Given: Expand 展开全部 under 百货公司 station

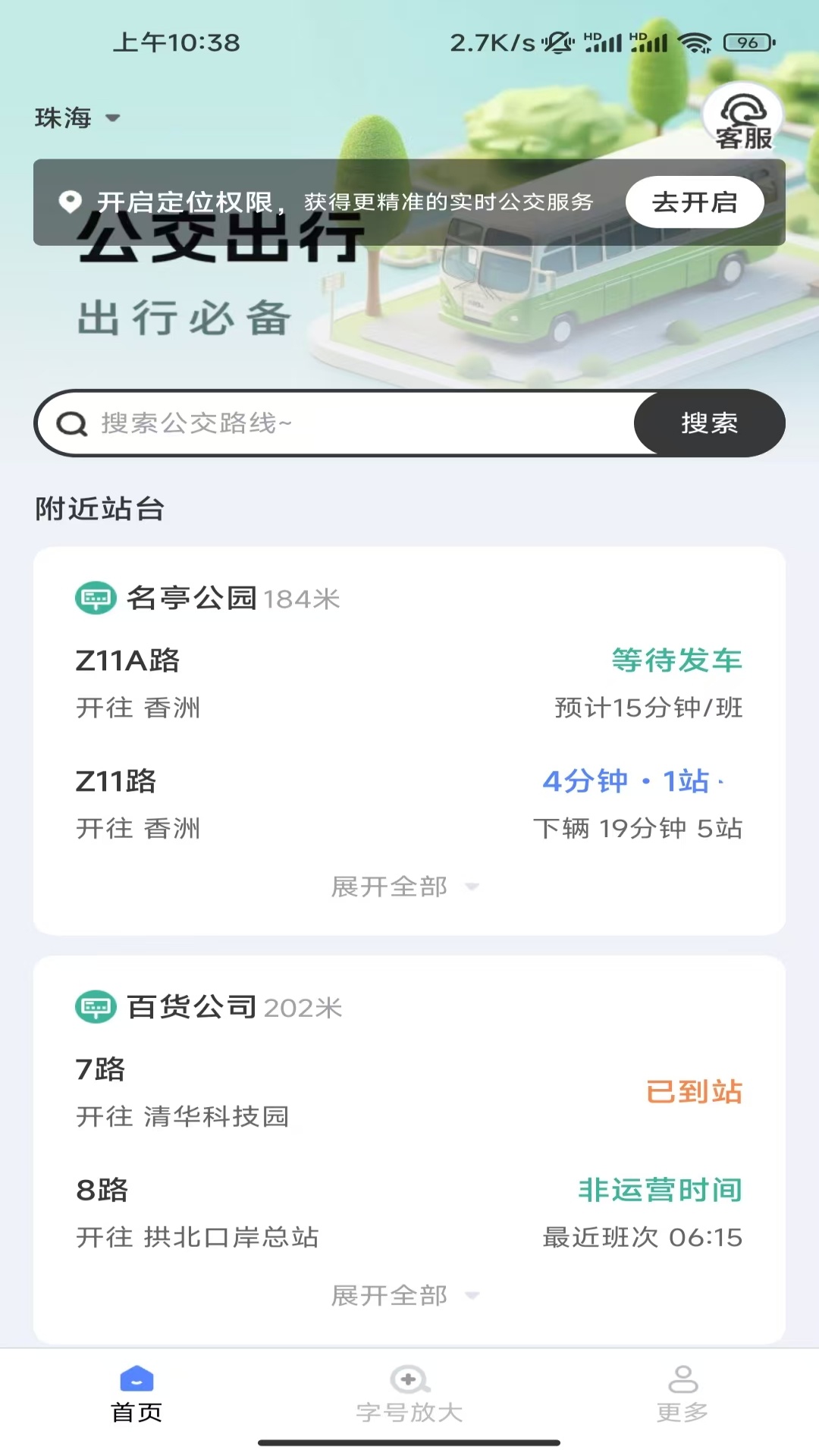Looking at the screenshot, I should pyautogui.click(x=404, y=1294).
